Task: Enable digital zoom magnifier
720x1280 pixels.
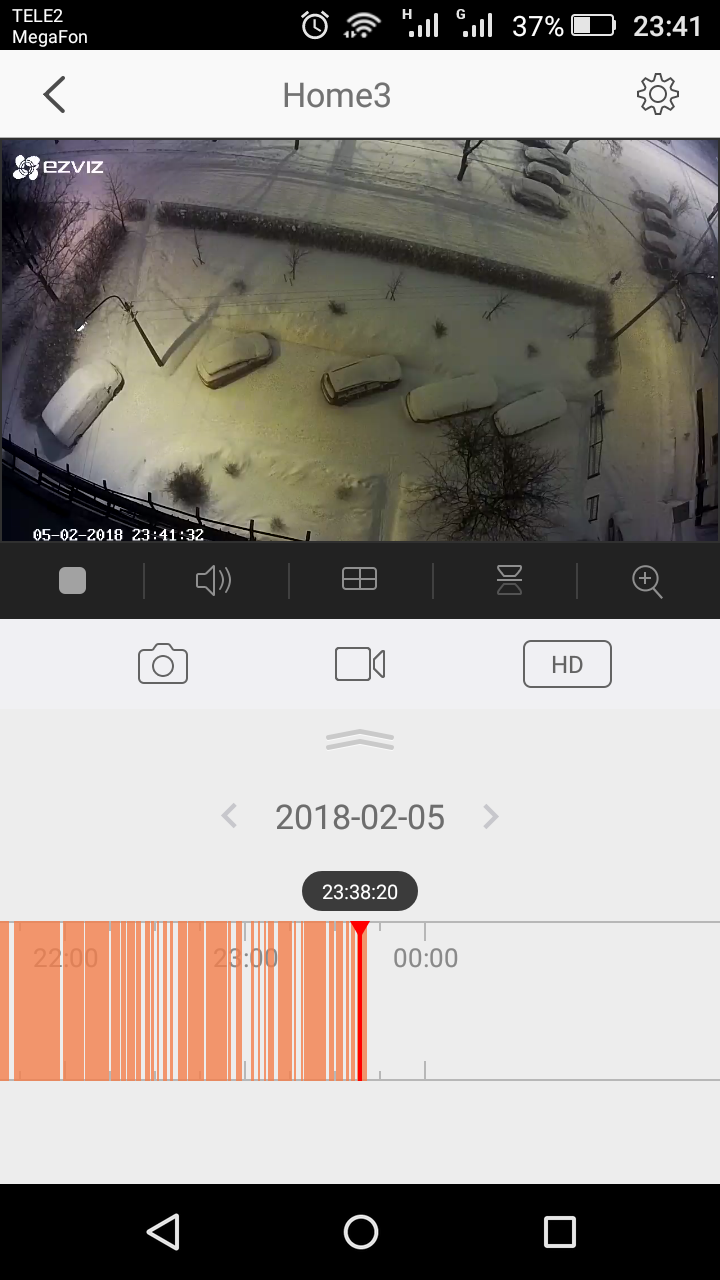Action: [x=647, y=581]
